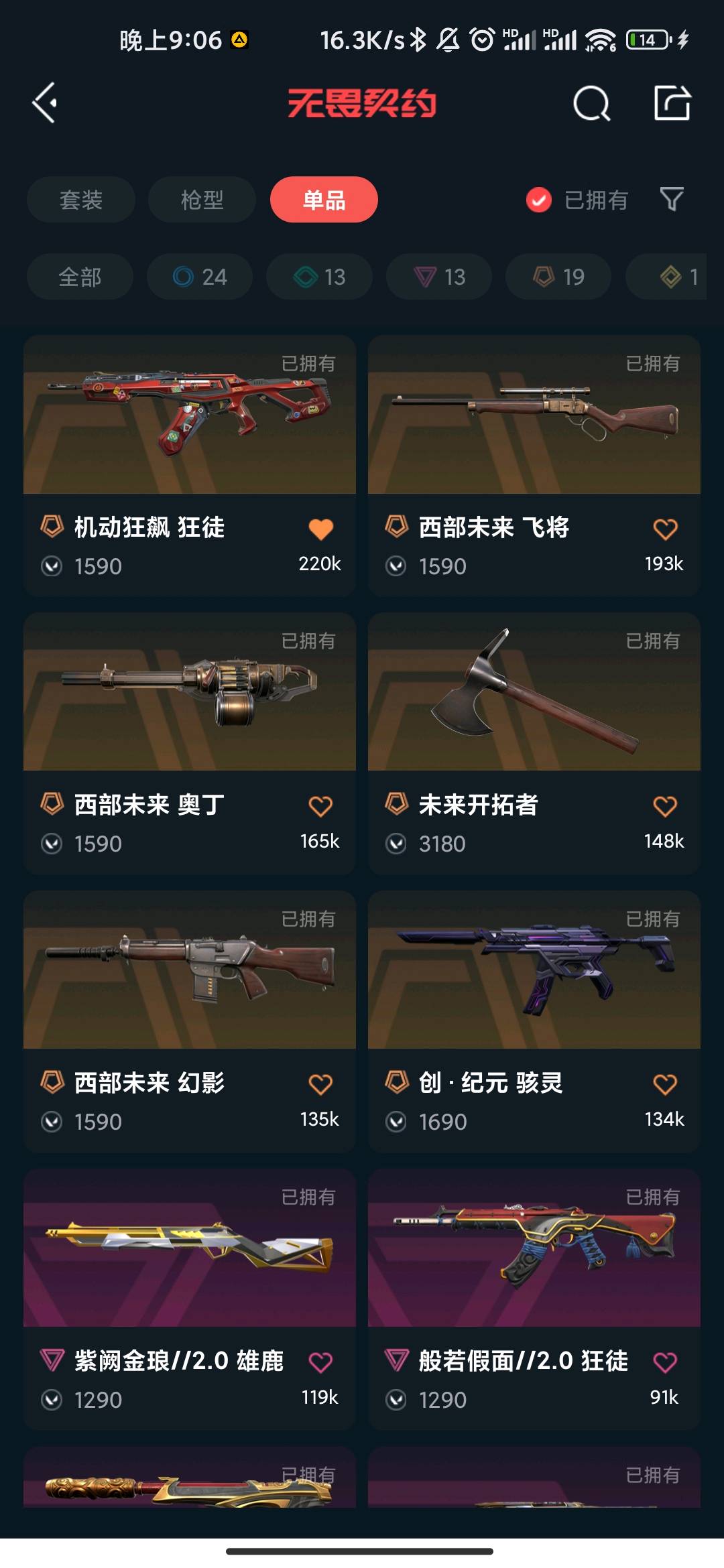Switch to the 枪型 tab

click(202, 200)
